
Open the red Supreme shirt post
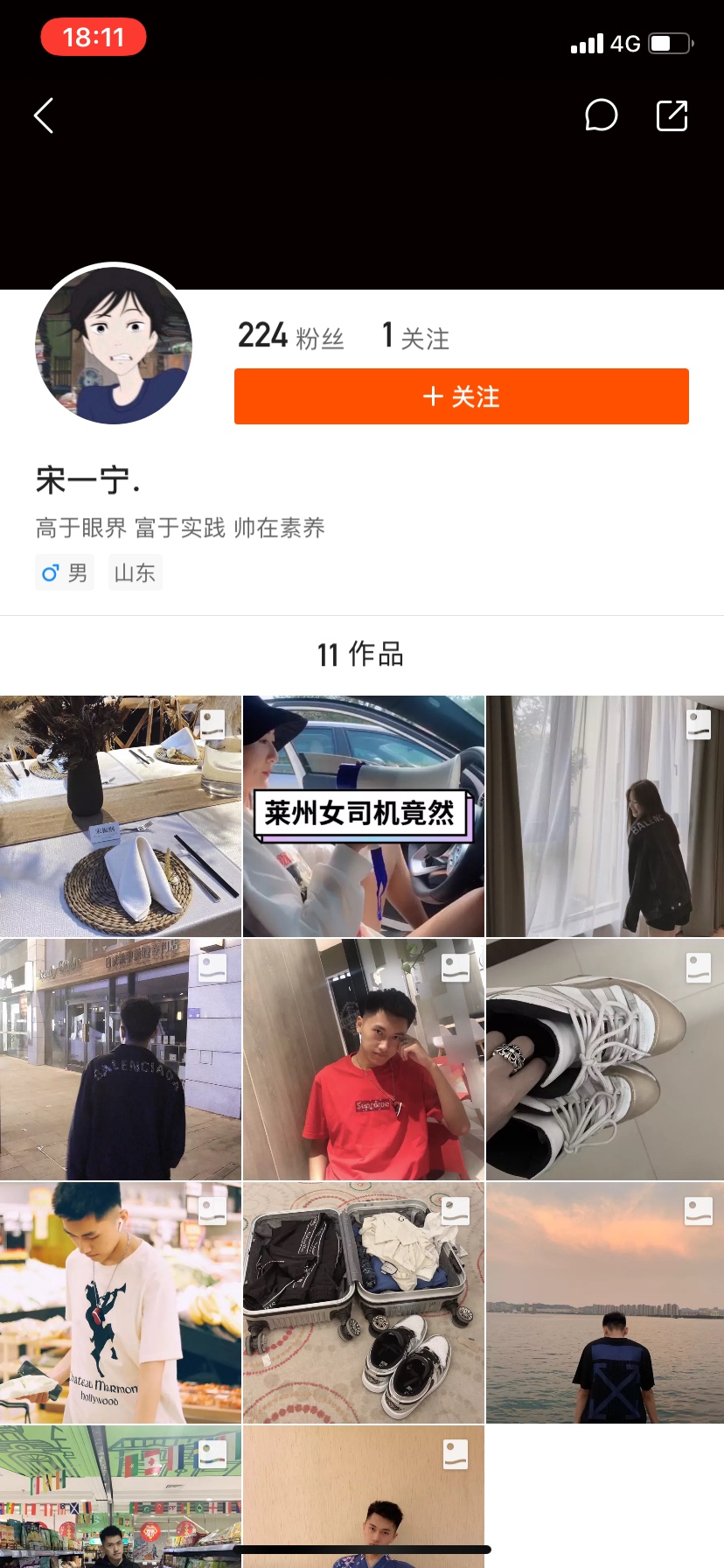pyautogui.click(x=363, y=1060)
